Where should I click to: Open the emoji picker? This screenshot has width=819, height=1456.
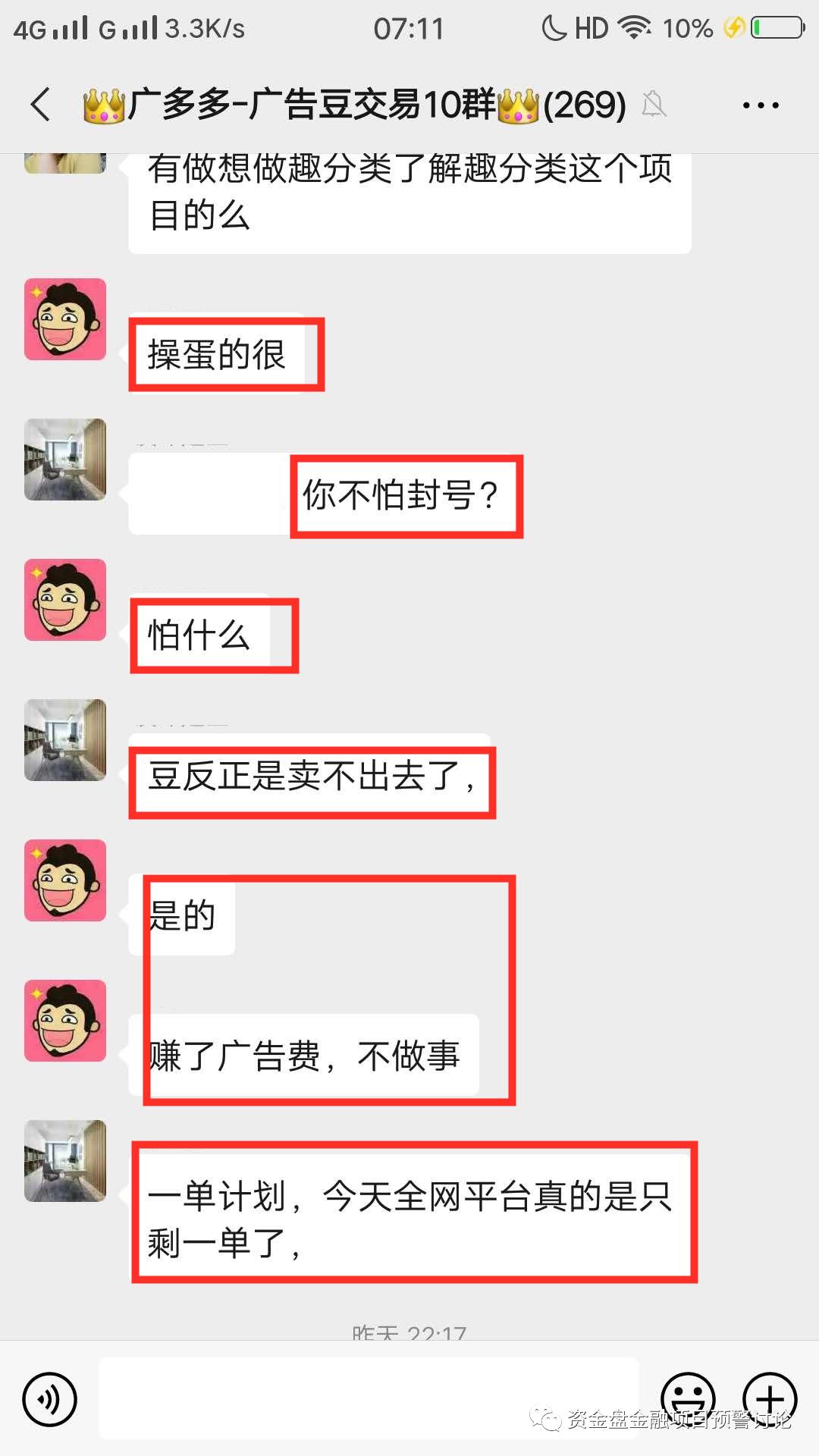point(688,1397)
